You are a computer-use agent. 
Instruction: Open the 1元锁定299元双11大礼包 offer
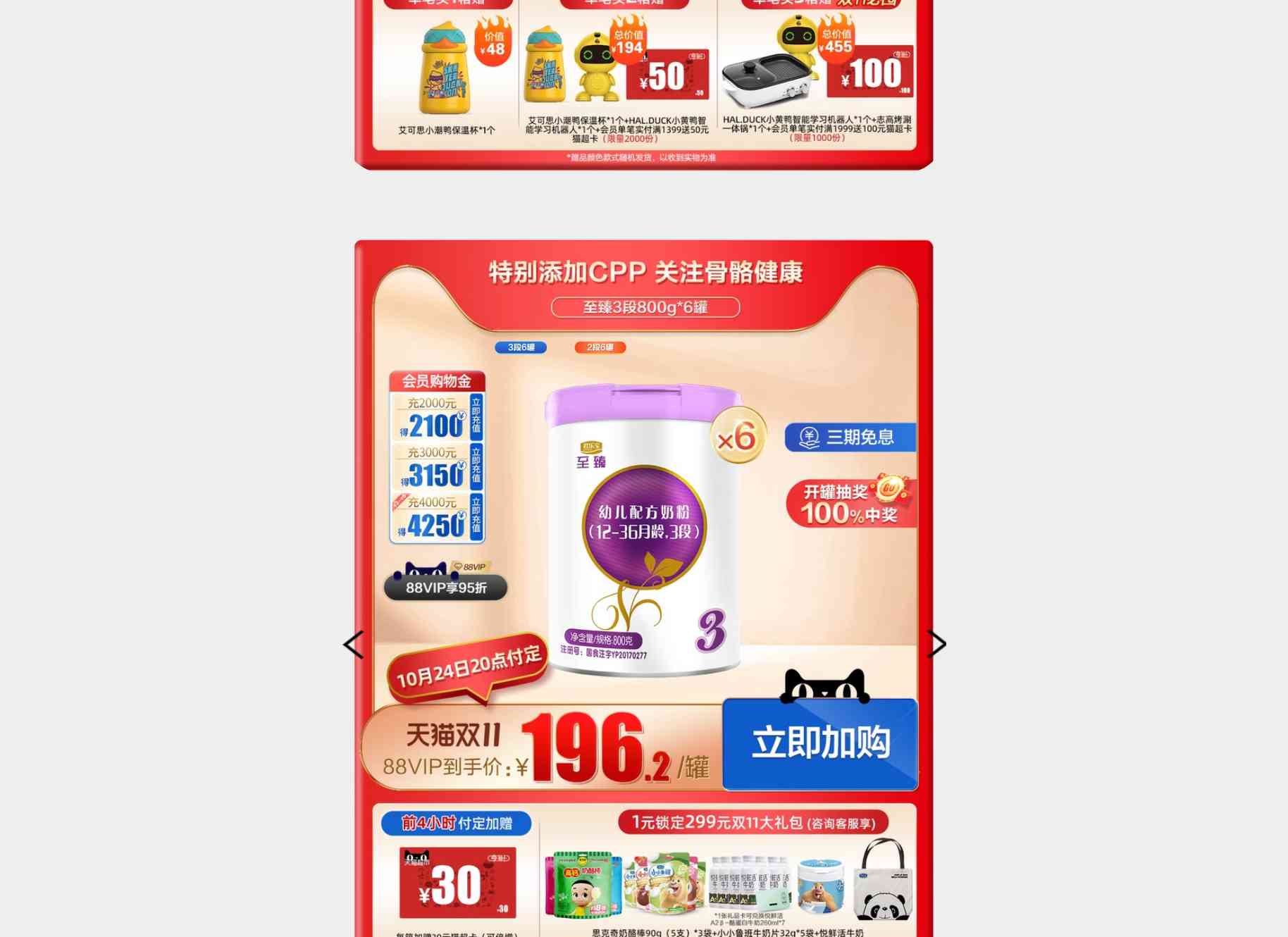(753, 822)
